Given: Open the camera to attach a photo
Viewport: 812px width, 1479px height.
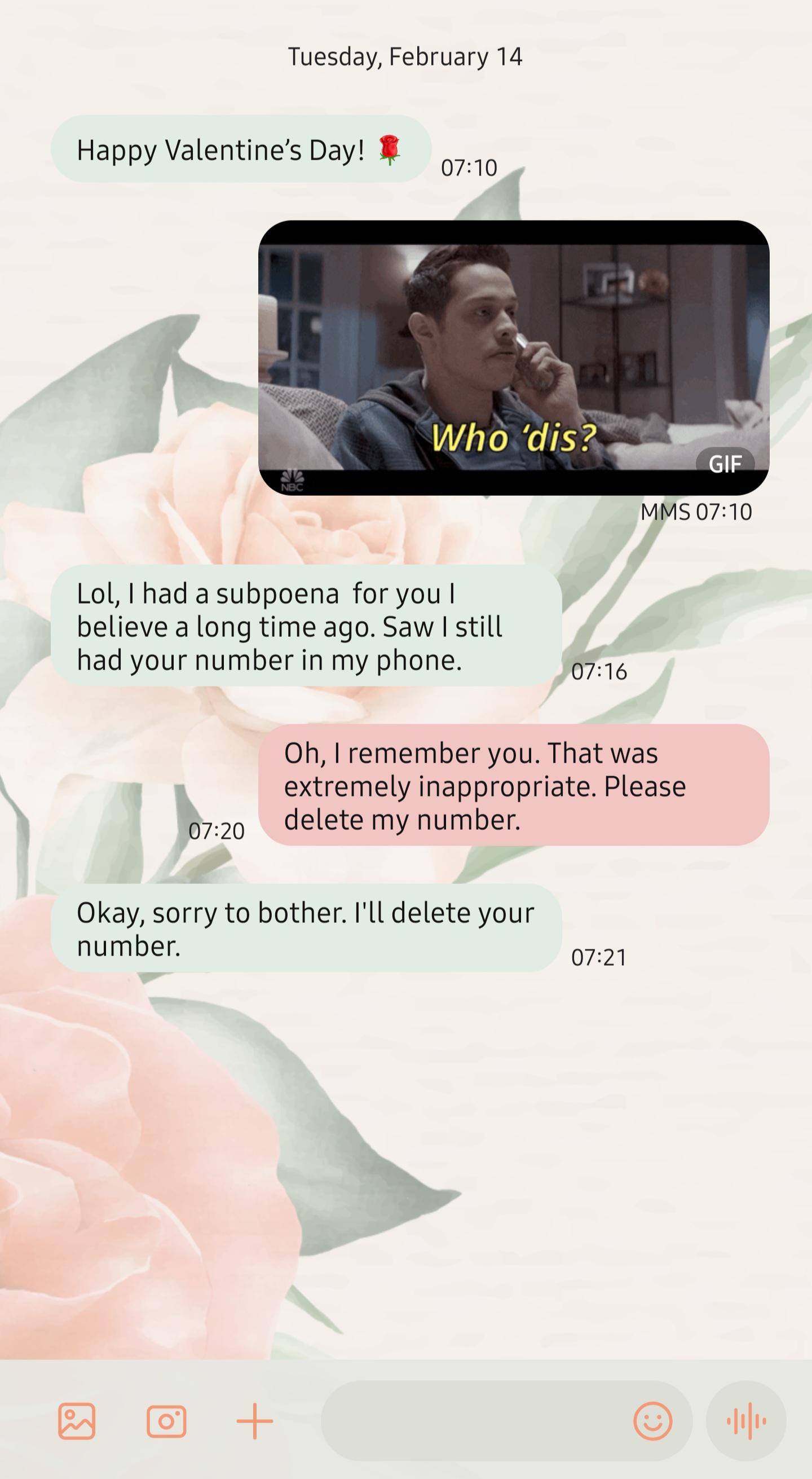Looking at the screenshot, I should point(166,1421).
